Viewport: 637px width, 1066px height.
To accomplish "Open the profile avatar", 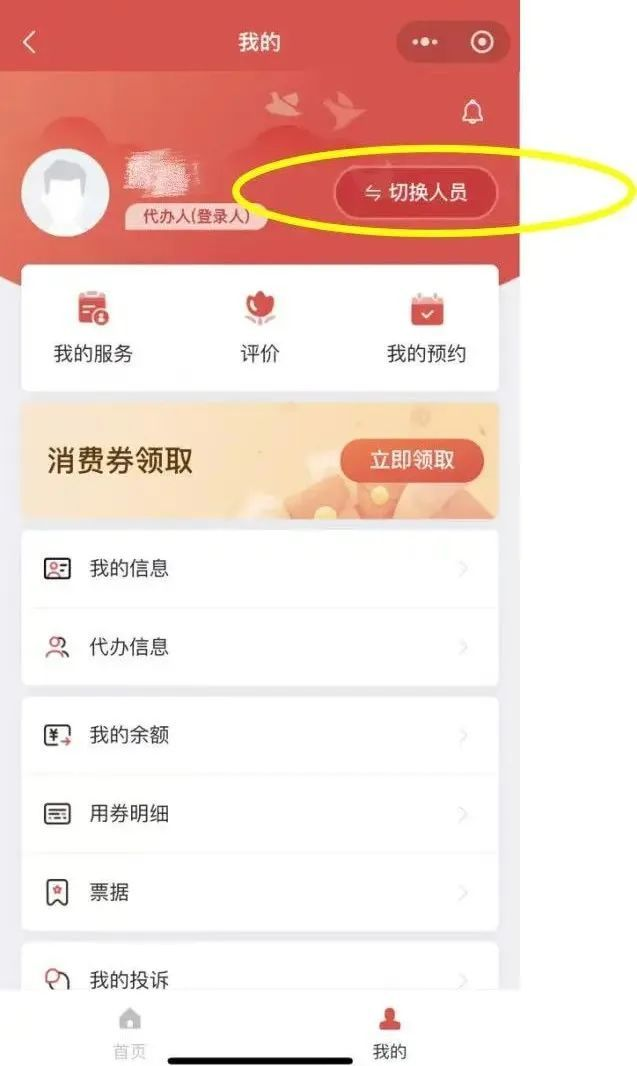I will point(65,193).
